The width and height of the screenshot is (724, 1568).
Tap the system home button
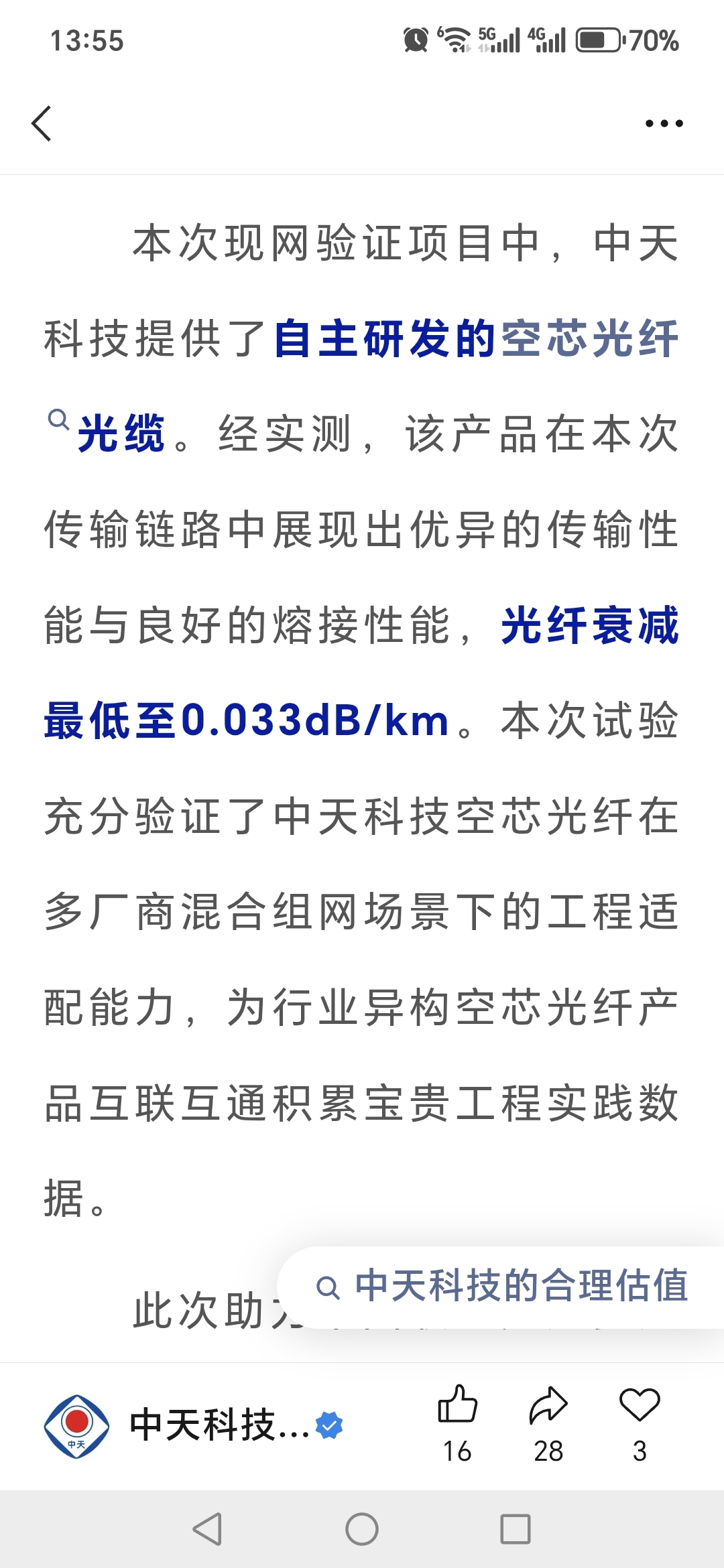click(362, 1529)
